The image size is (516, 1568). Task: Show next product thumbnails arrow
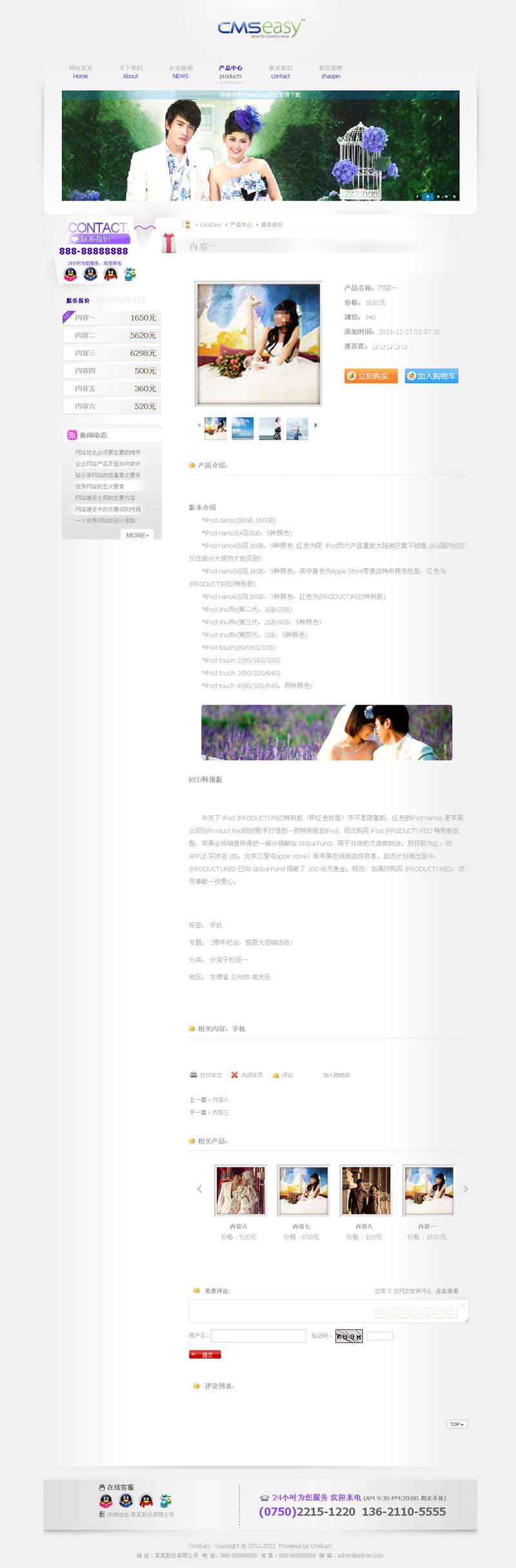tap(316, 426)
